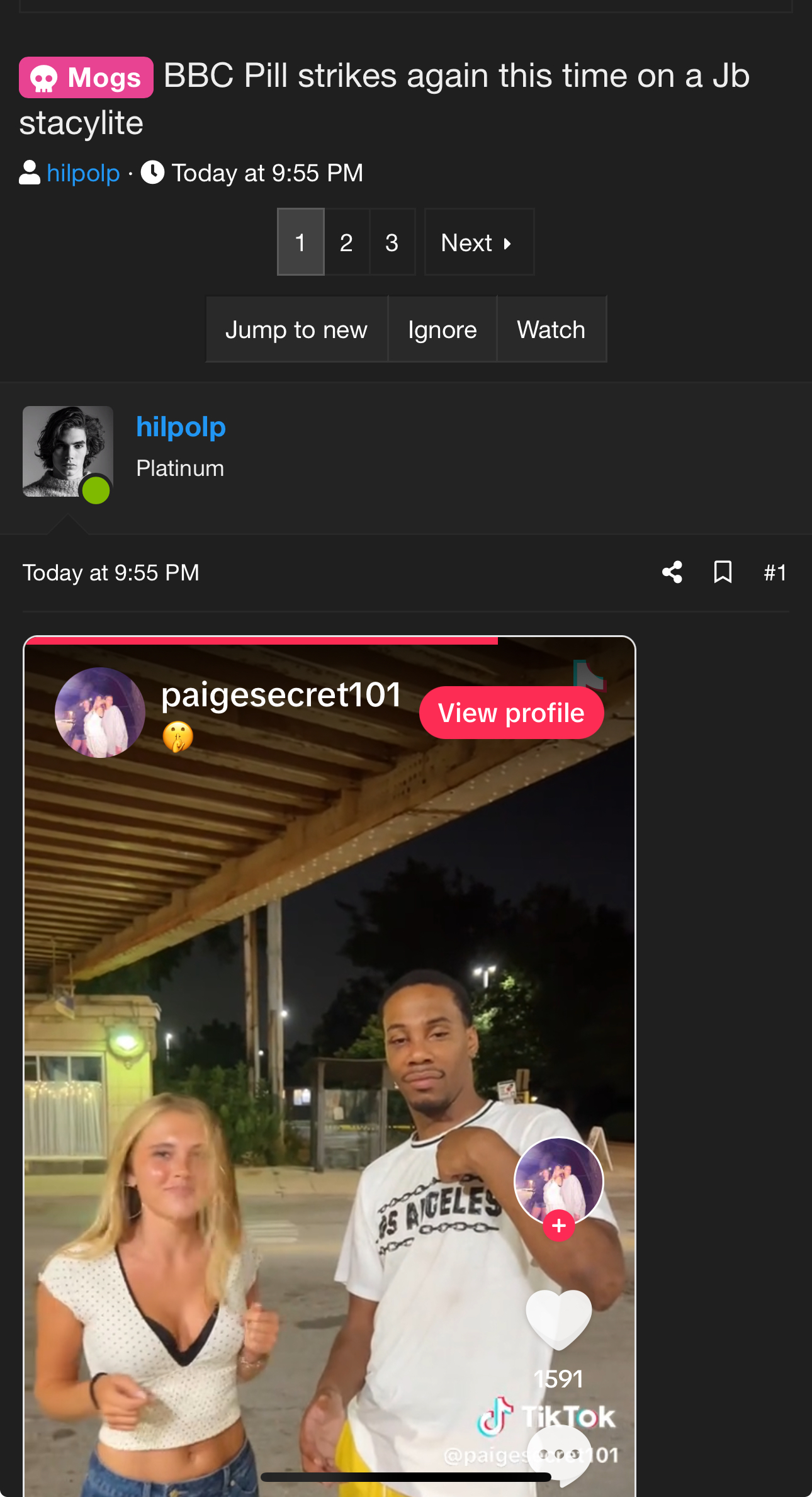812x1497 pixels.
Task: Tap View profile on the TikTok embed
Action: coord(511,713)
